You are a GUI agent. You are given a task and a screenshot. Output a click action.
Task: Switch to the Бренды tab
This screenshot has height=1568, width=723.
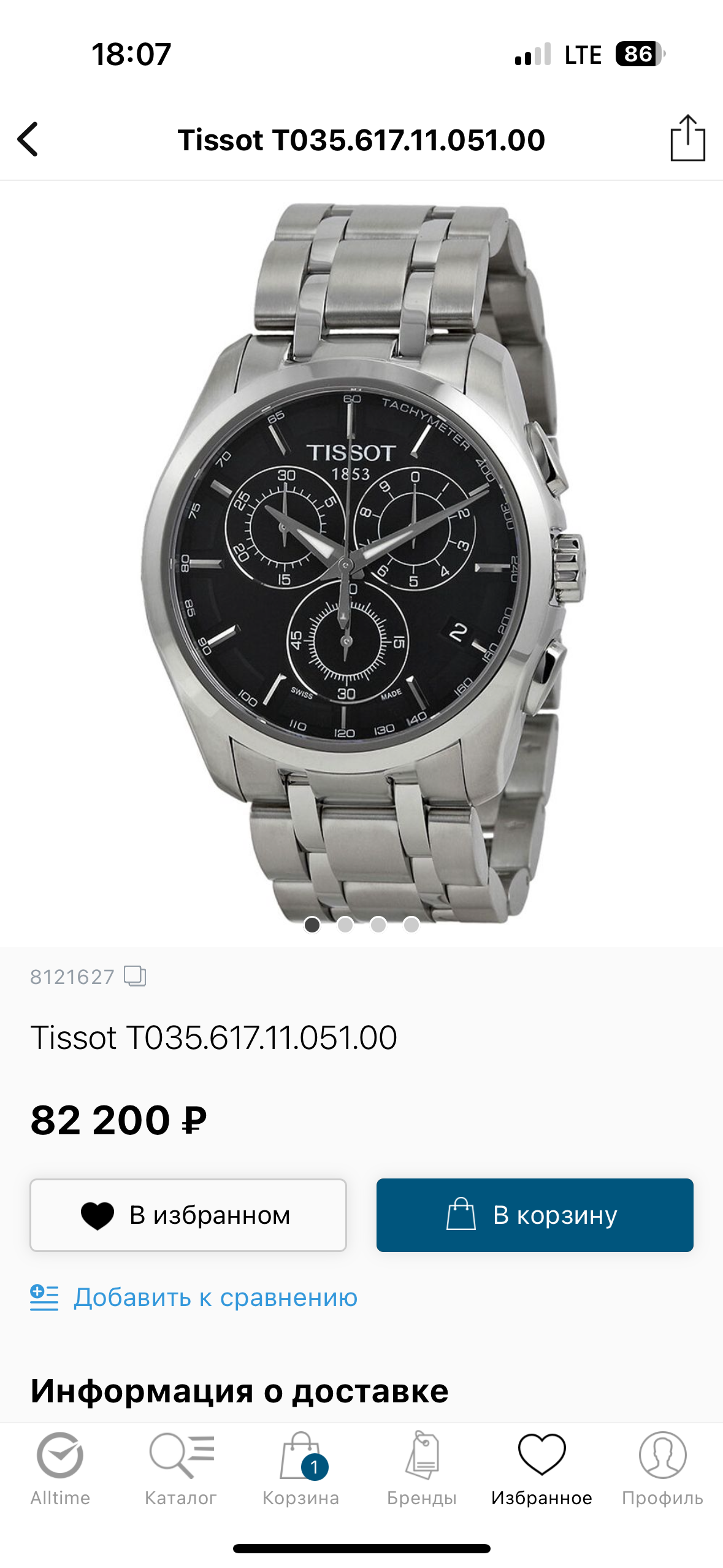click(422, 1469)
